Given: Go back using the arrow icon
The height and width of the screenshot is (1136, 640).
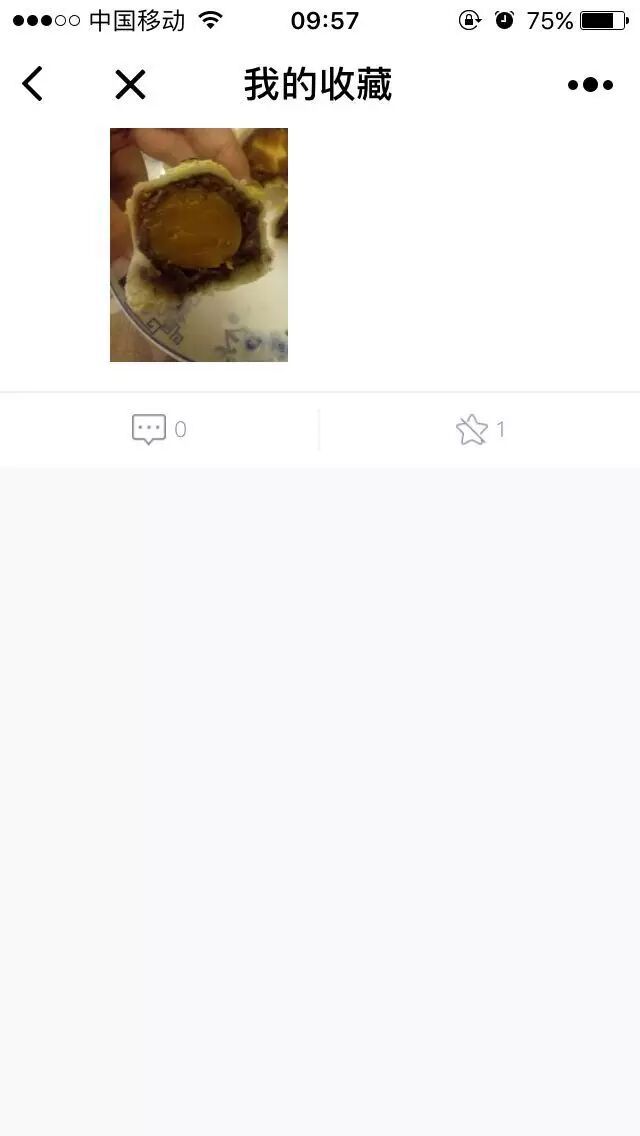Looking at the screenshot, I should pos(33,84).
